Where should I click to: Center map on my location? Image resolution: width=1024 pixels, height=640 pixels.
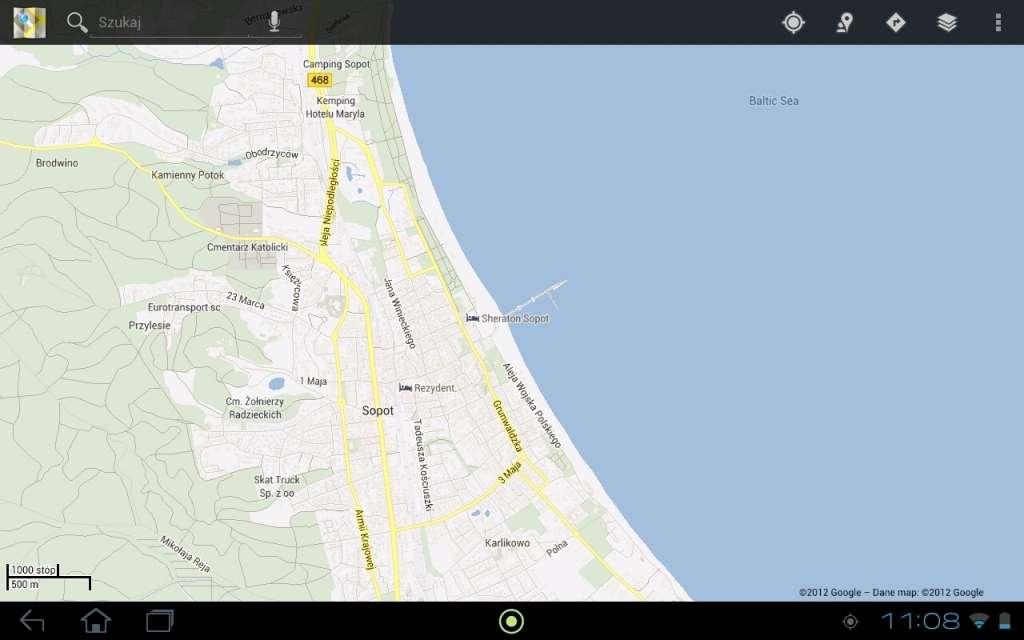tap(793, 22)
